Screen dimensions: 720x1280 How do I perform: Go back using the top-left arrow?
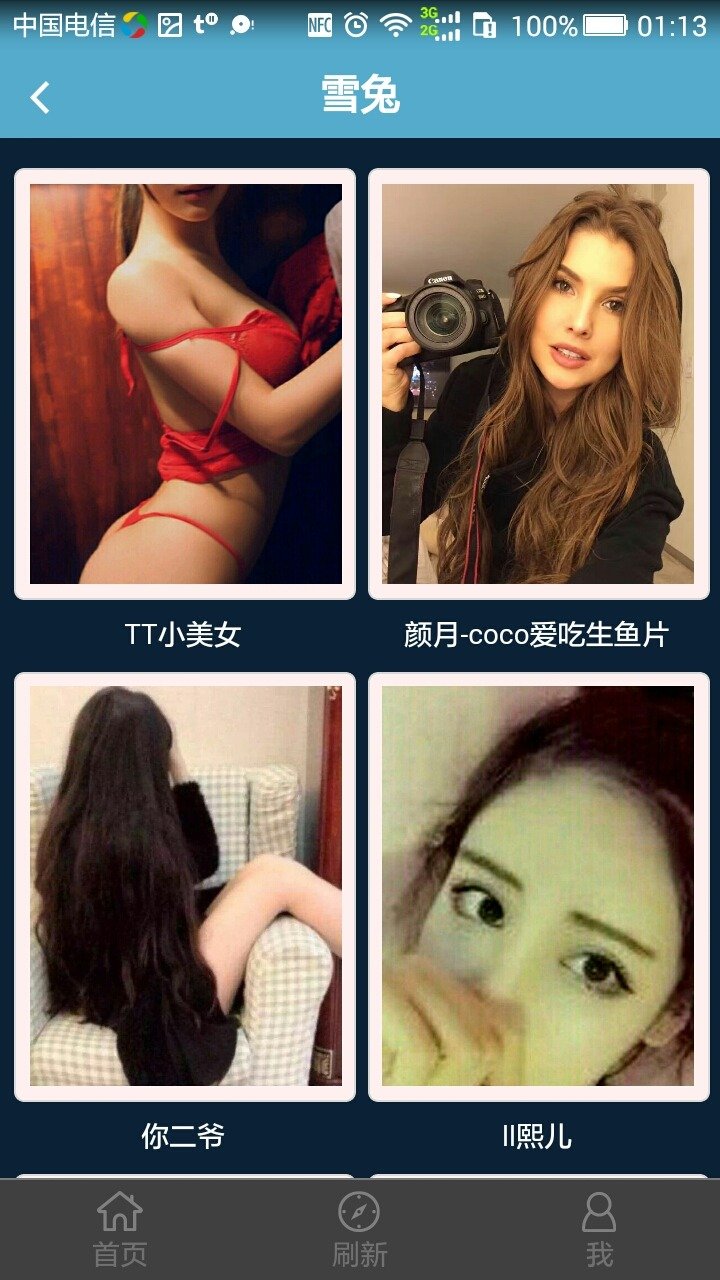coord(40,97)
